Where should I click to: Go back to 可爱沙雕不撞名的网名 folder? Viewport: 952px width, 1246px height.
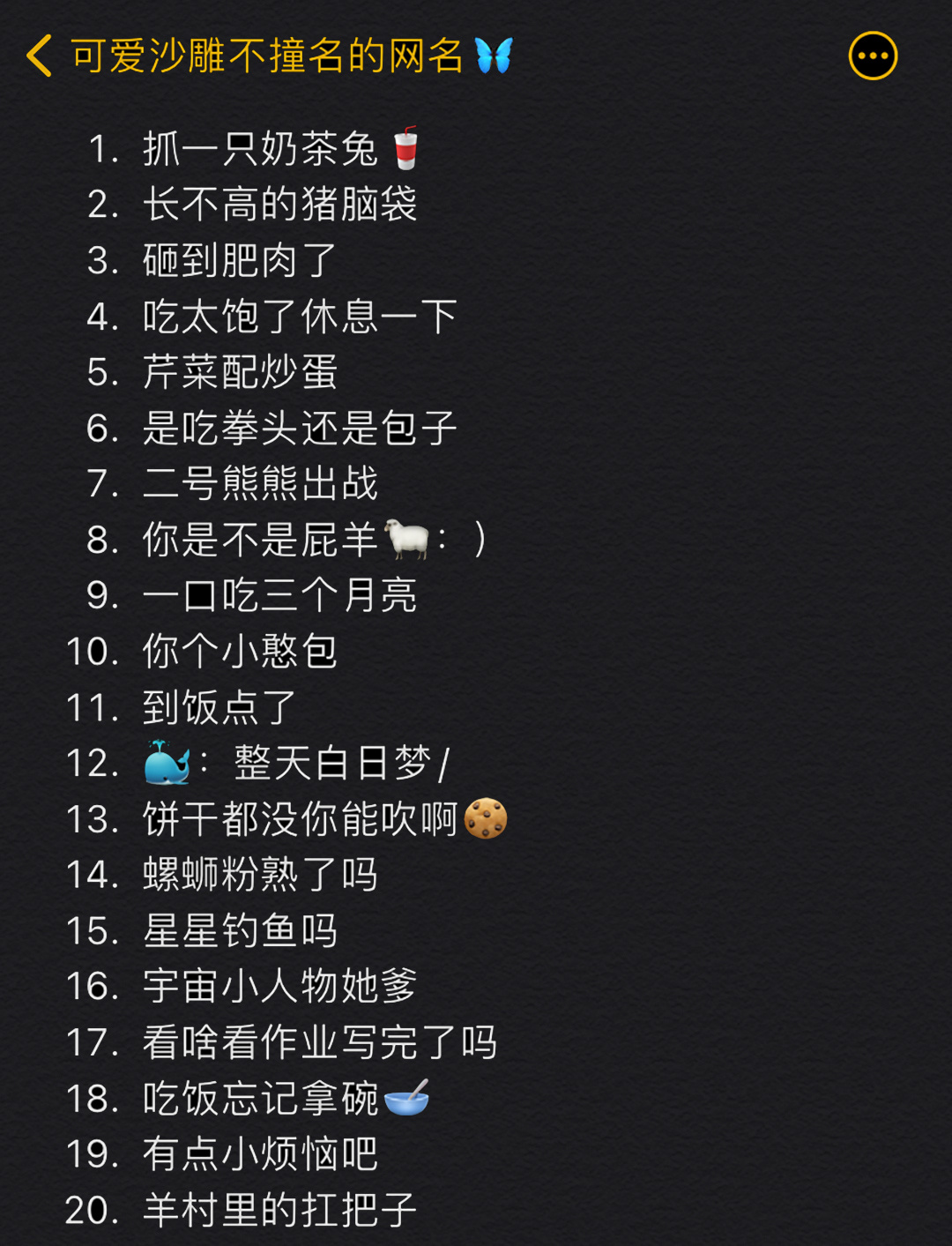41,56
